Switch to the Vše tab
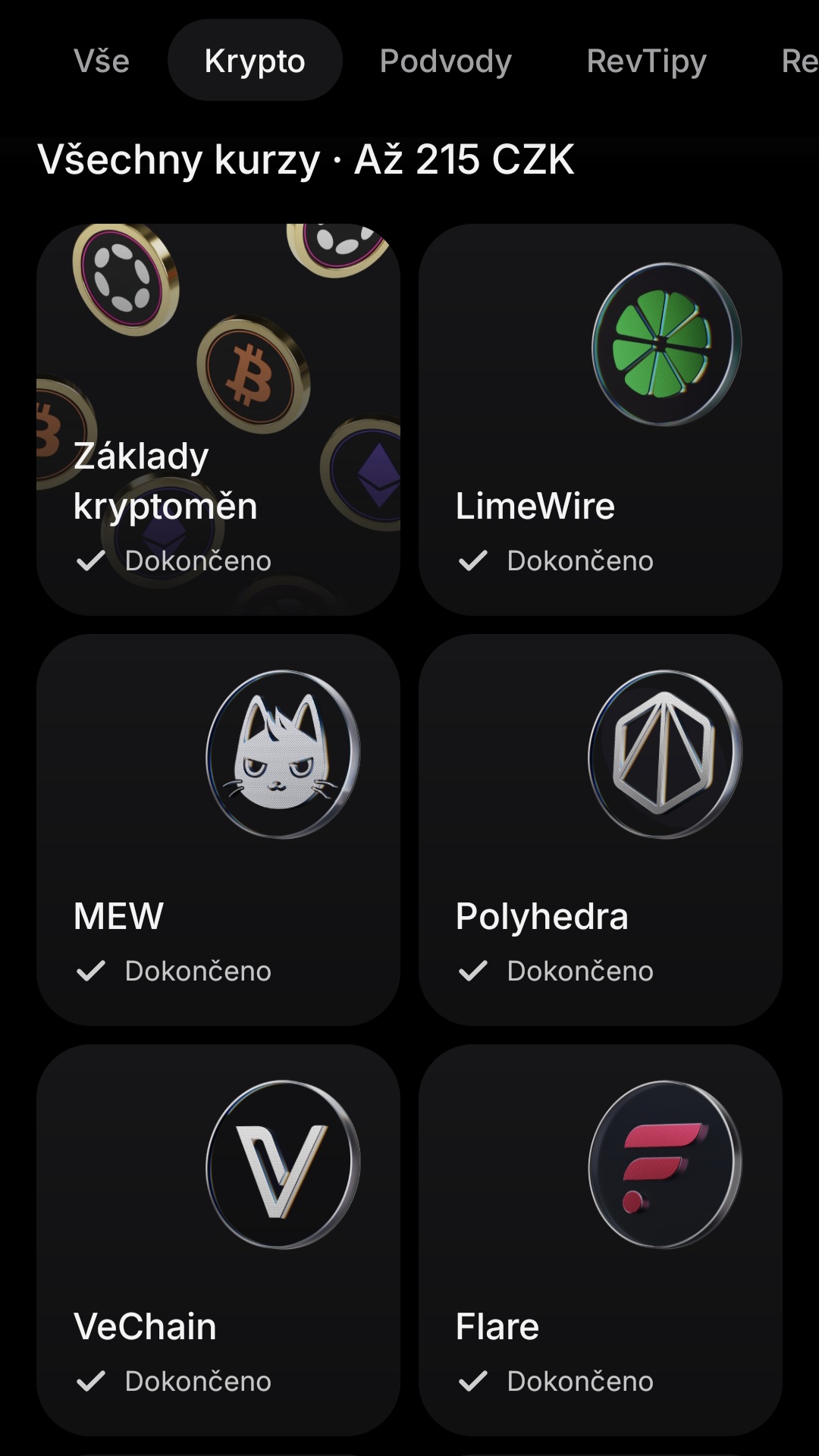Image resolution: width=819 pixels, height=1456 pixels. 102,61
